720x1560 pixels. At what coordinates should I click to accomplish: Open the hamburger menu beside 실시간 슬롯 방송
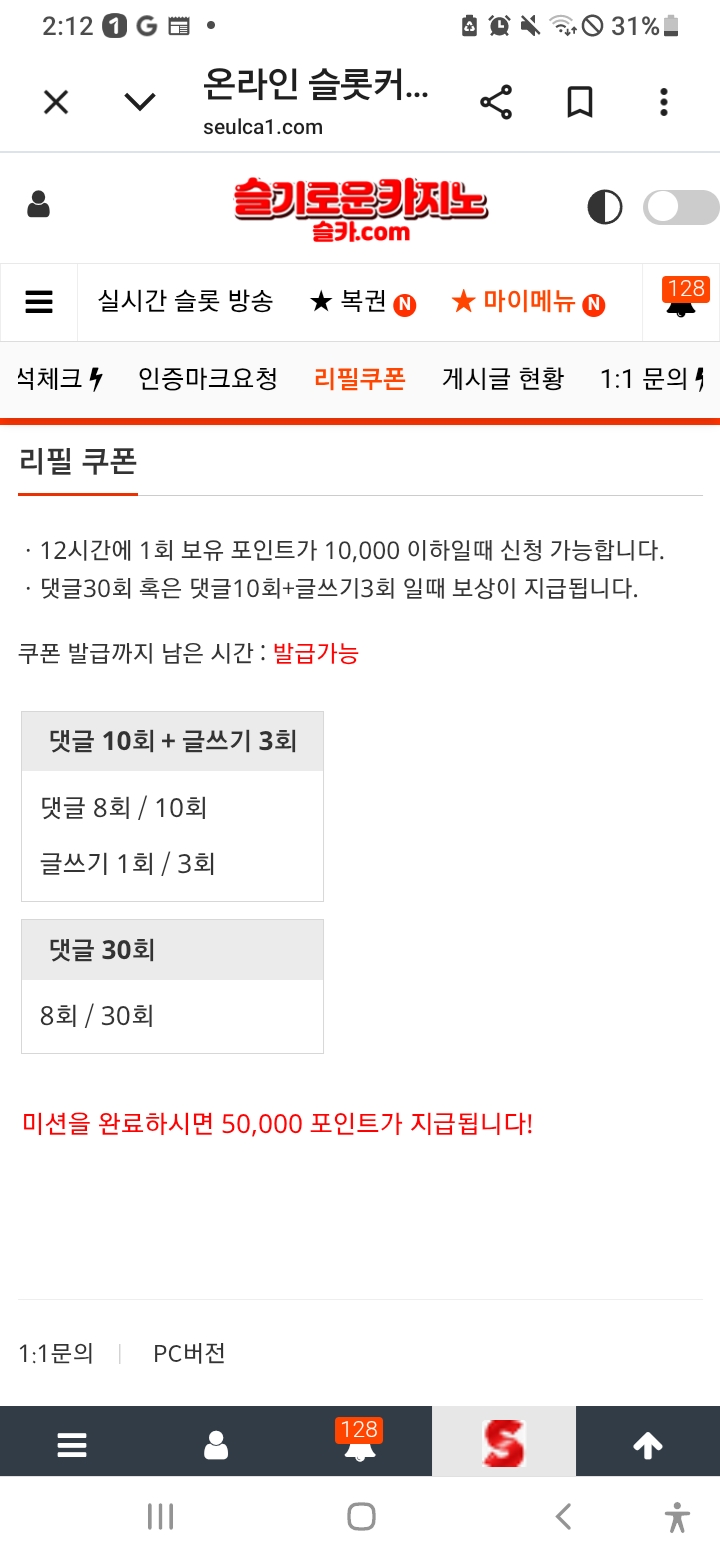coord(39,302)
